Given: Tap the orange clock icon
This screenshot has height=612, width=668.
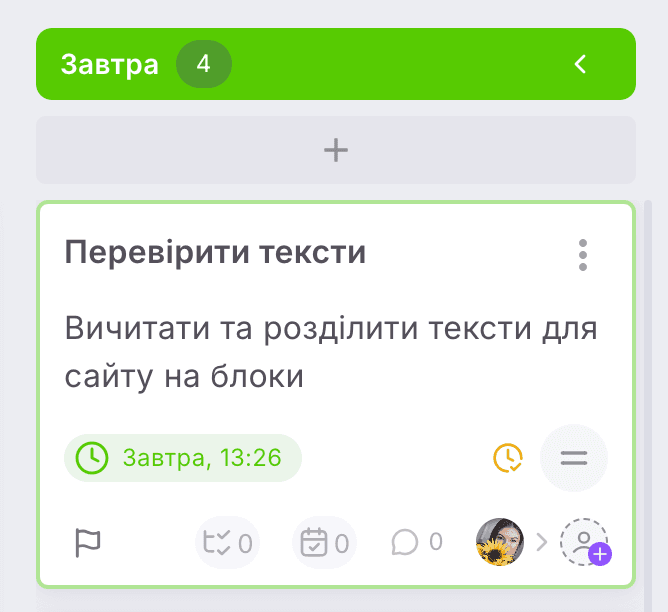Looking at the screenshot, I should 508,458.
